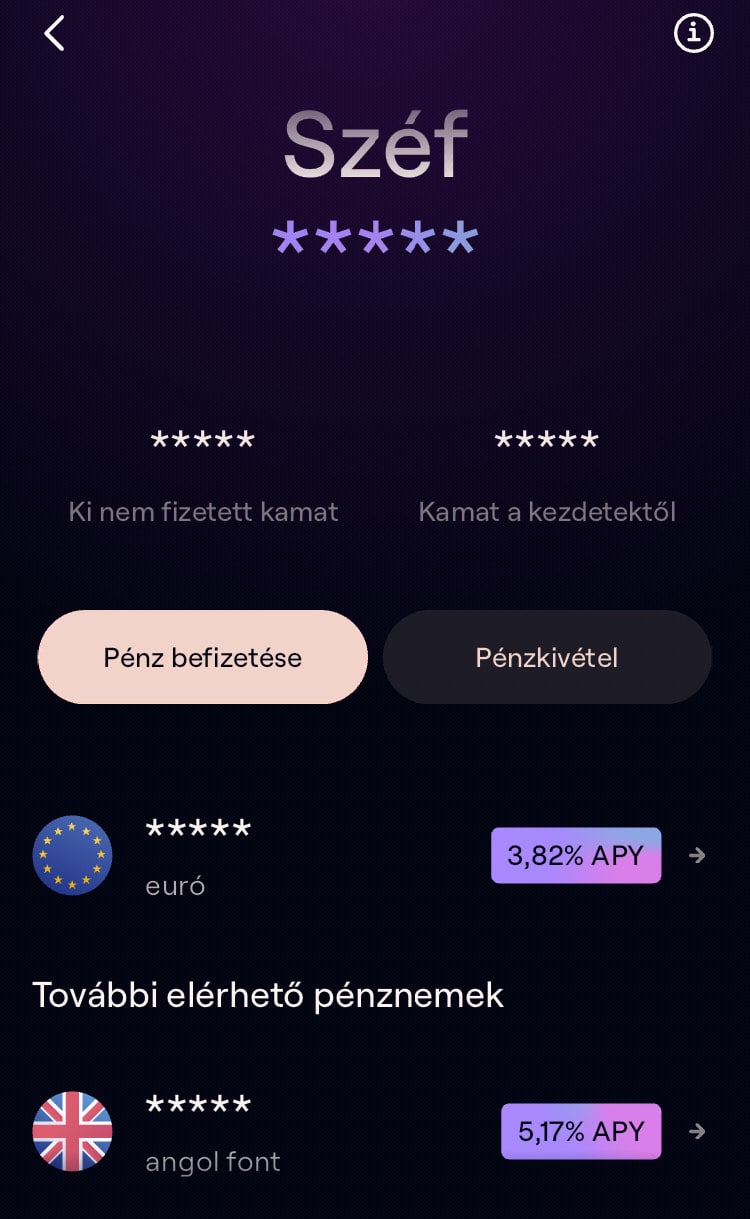Open the info icon at top right

coord(693,33)
